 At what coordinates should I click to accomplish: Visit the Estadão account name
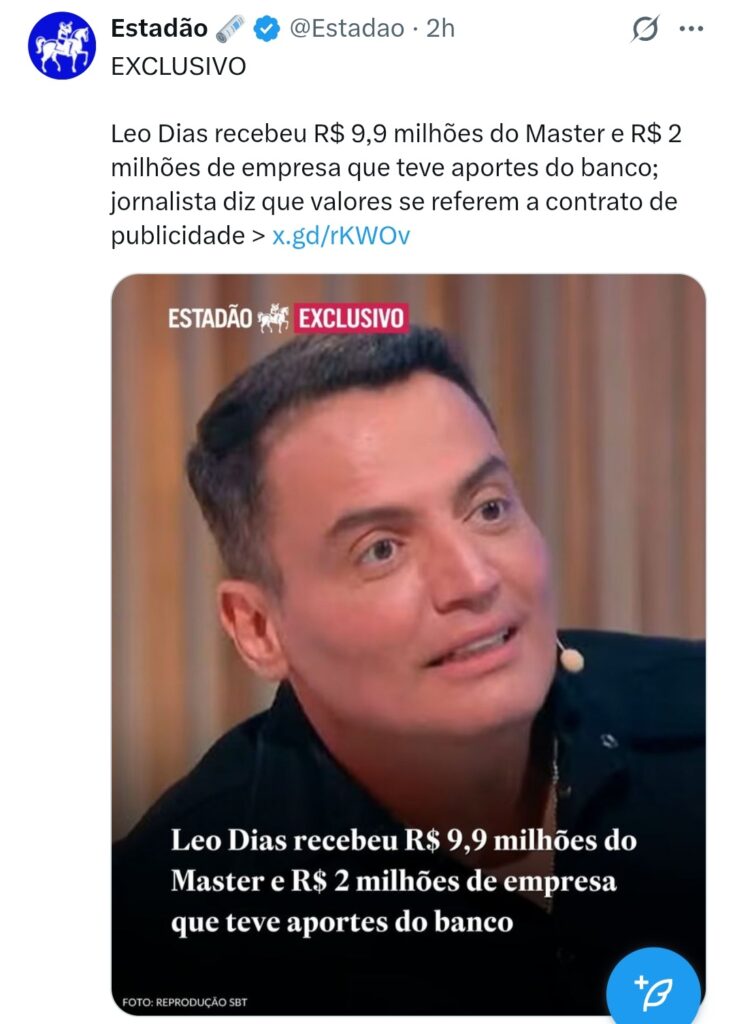(x=158, y=29)
